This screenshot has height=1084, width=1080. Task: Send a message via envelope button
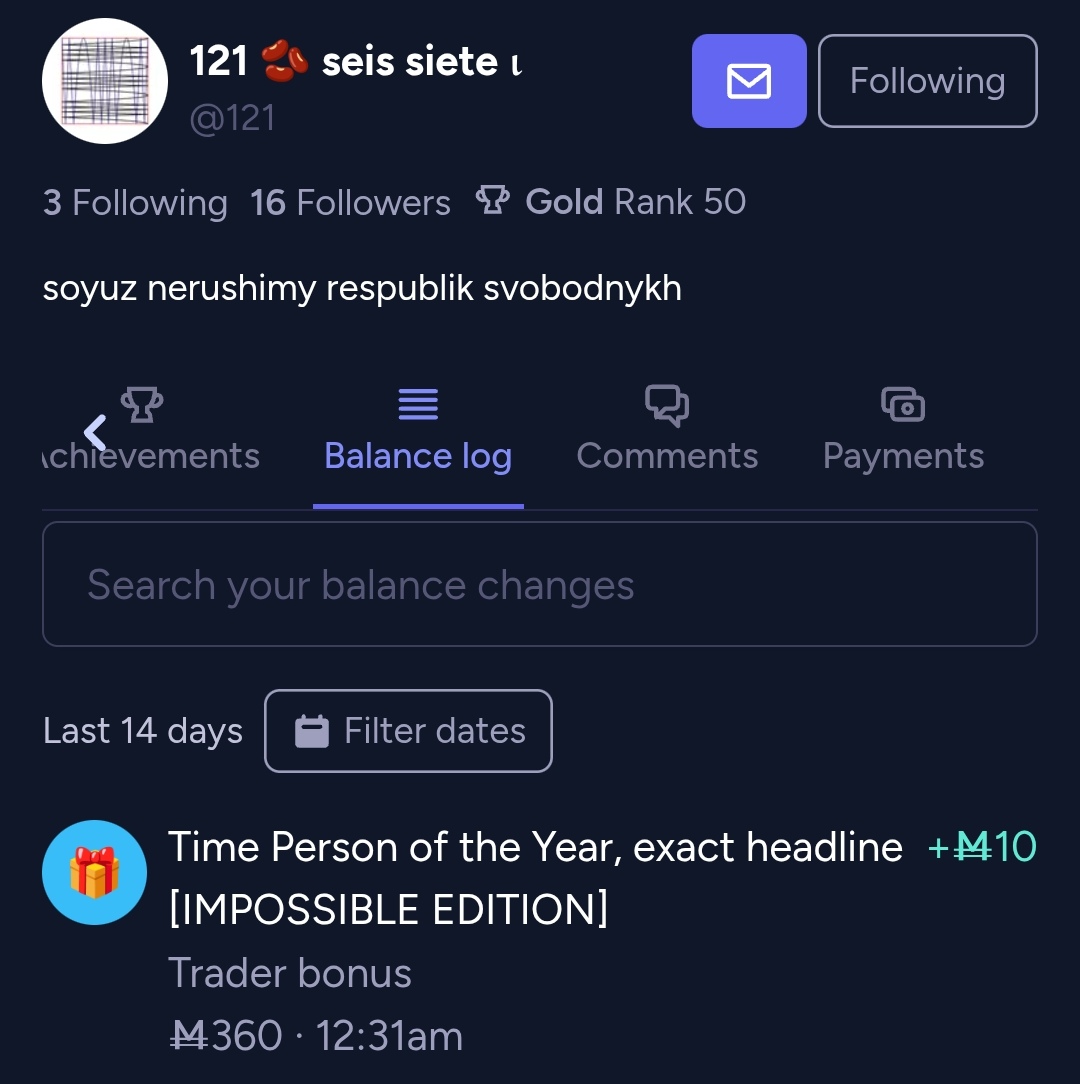point(749,81)
